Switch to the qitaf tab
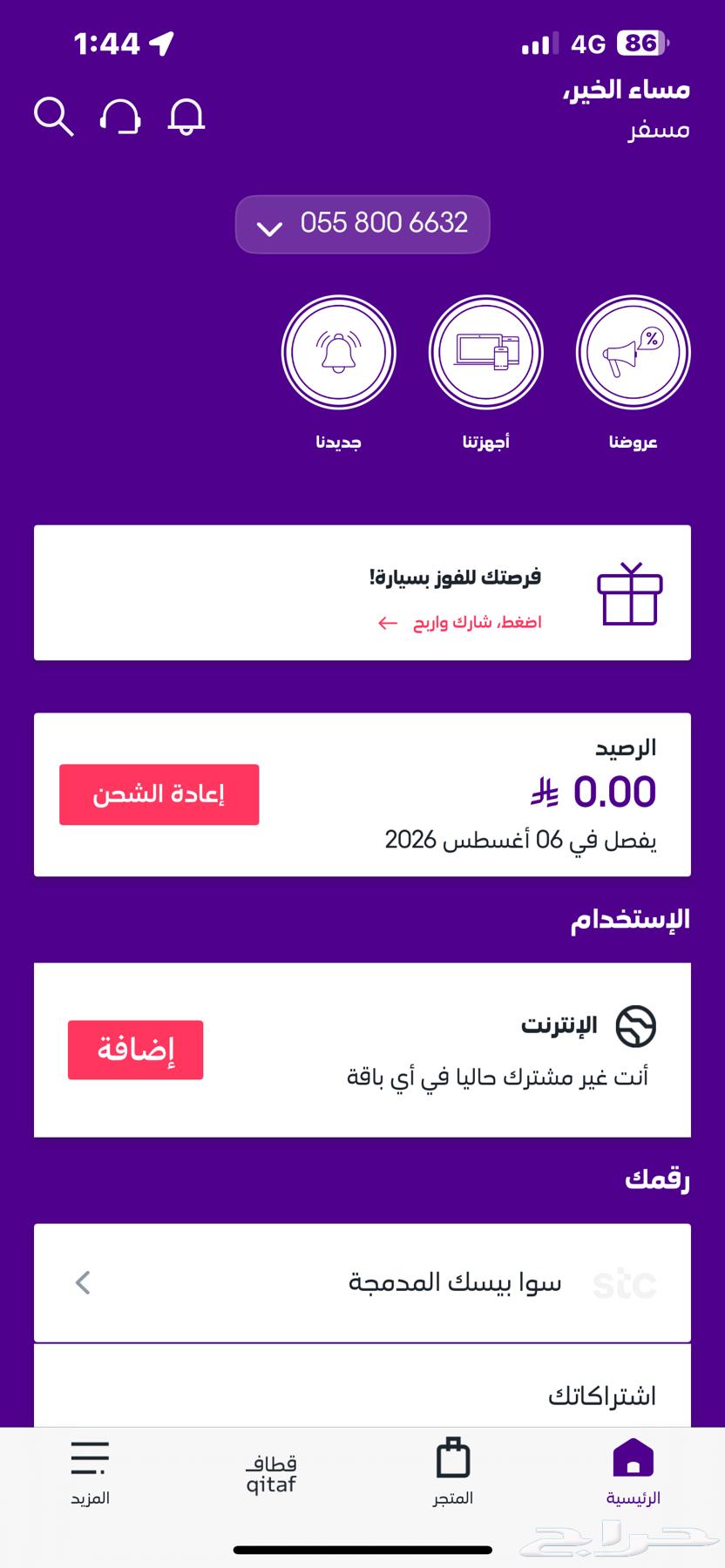The height and width of the screenshot is (1568, 725). tap(271, 1474)
